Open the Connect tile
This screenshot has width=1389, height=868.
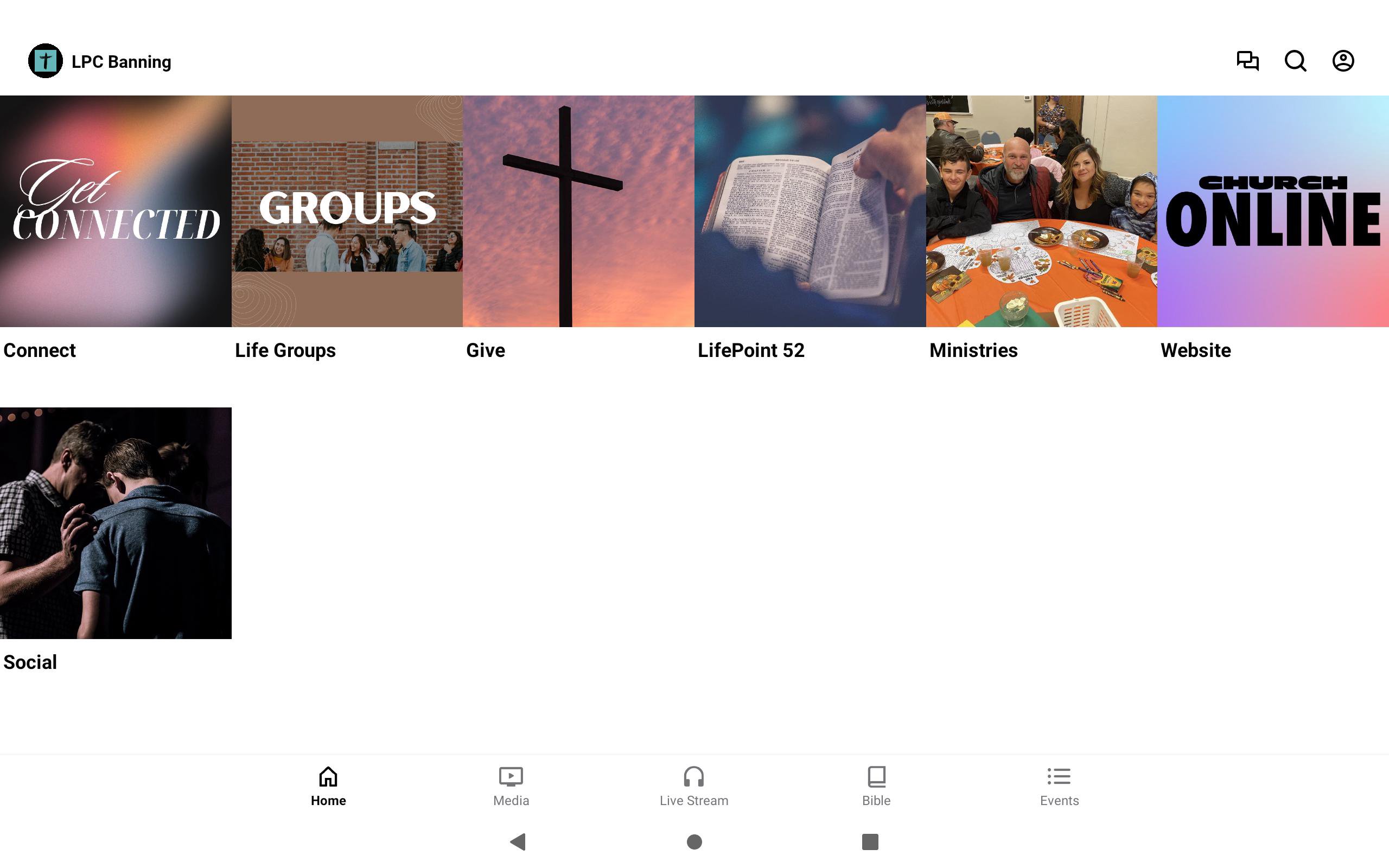(116, 211)
